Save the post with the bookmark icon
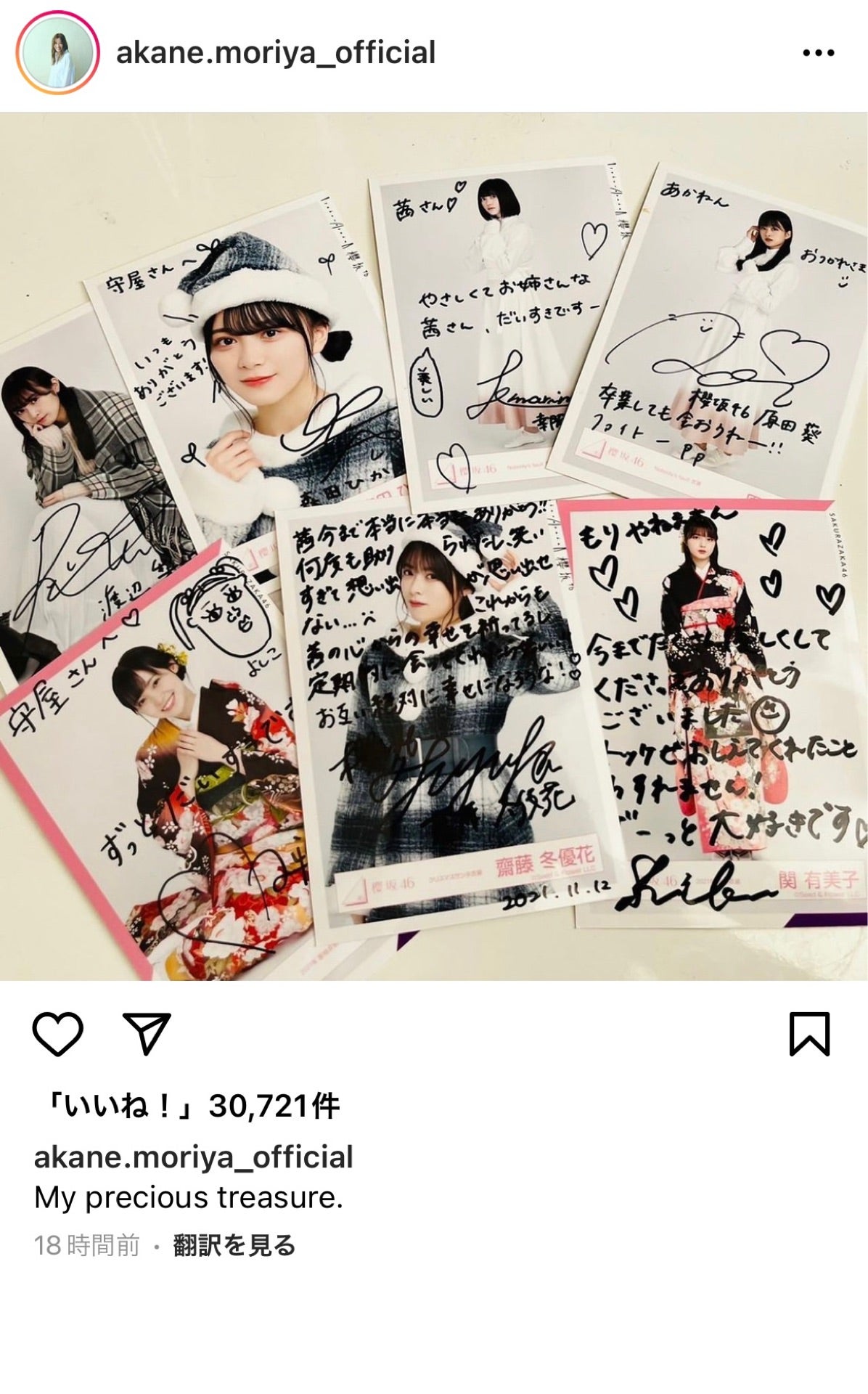Image resolution: width=868 pixels, height=1394 pixels. tap(809, 1034)
